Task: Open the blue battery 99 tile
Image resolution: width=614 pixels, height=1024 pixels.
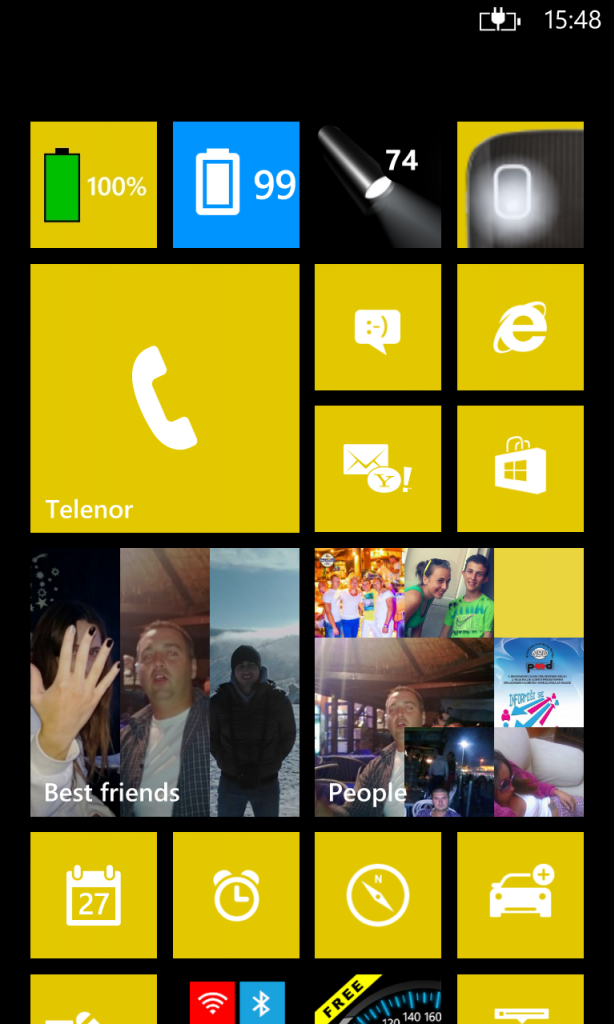Action: (x=236, y=185)
